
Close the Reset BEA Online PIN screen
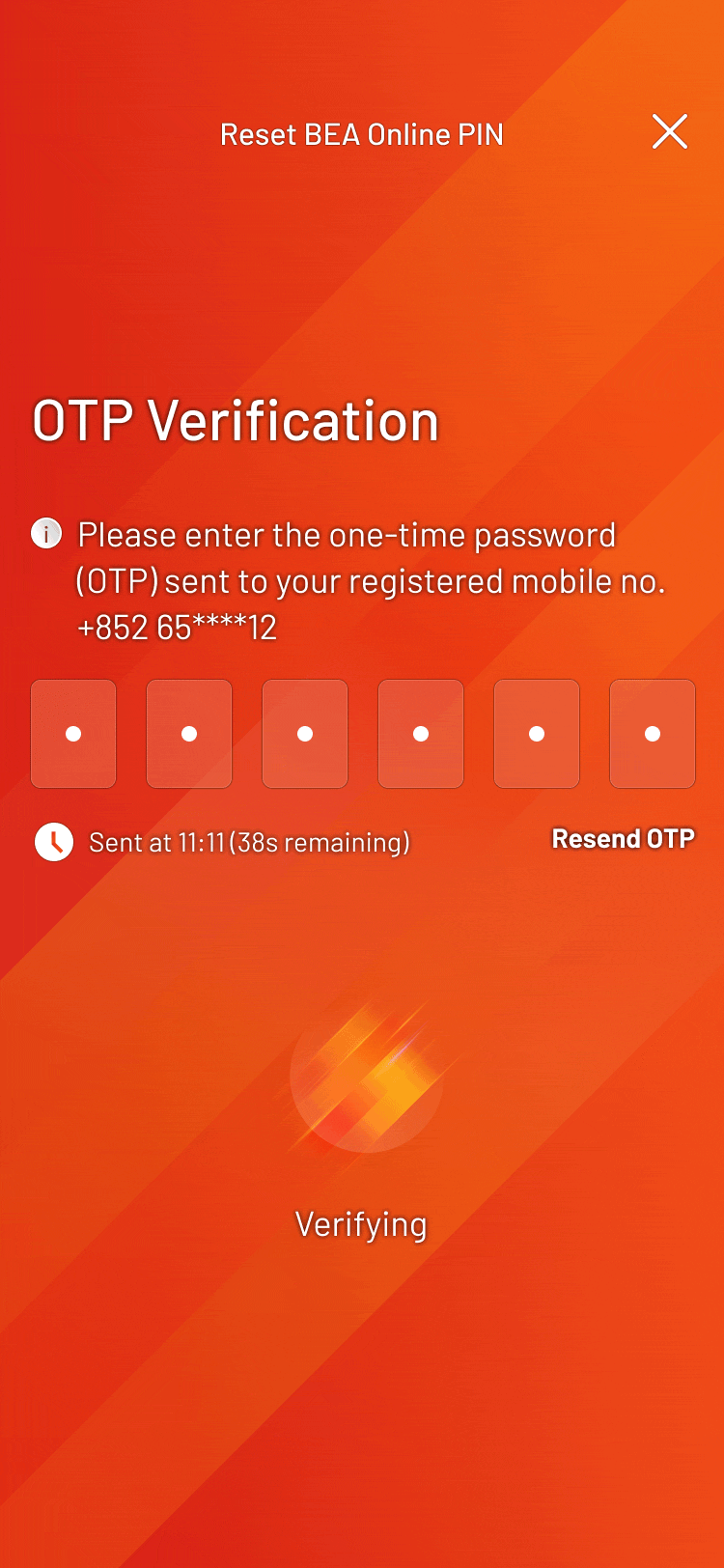pyautogui.click(x=669, y=131)
